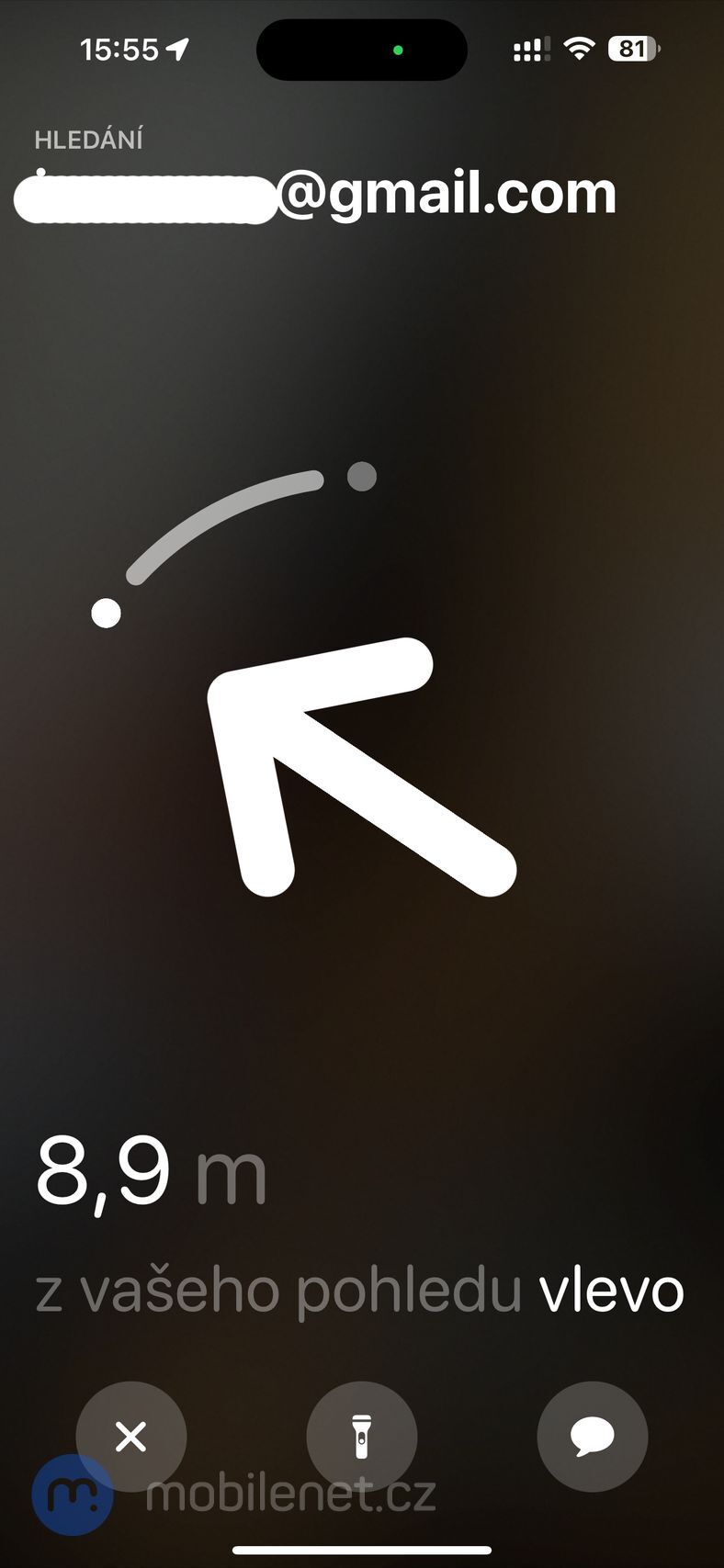Turn on the flashlight

pyautogui.click(x=362, y=1437)
